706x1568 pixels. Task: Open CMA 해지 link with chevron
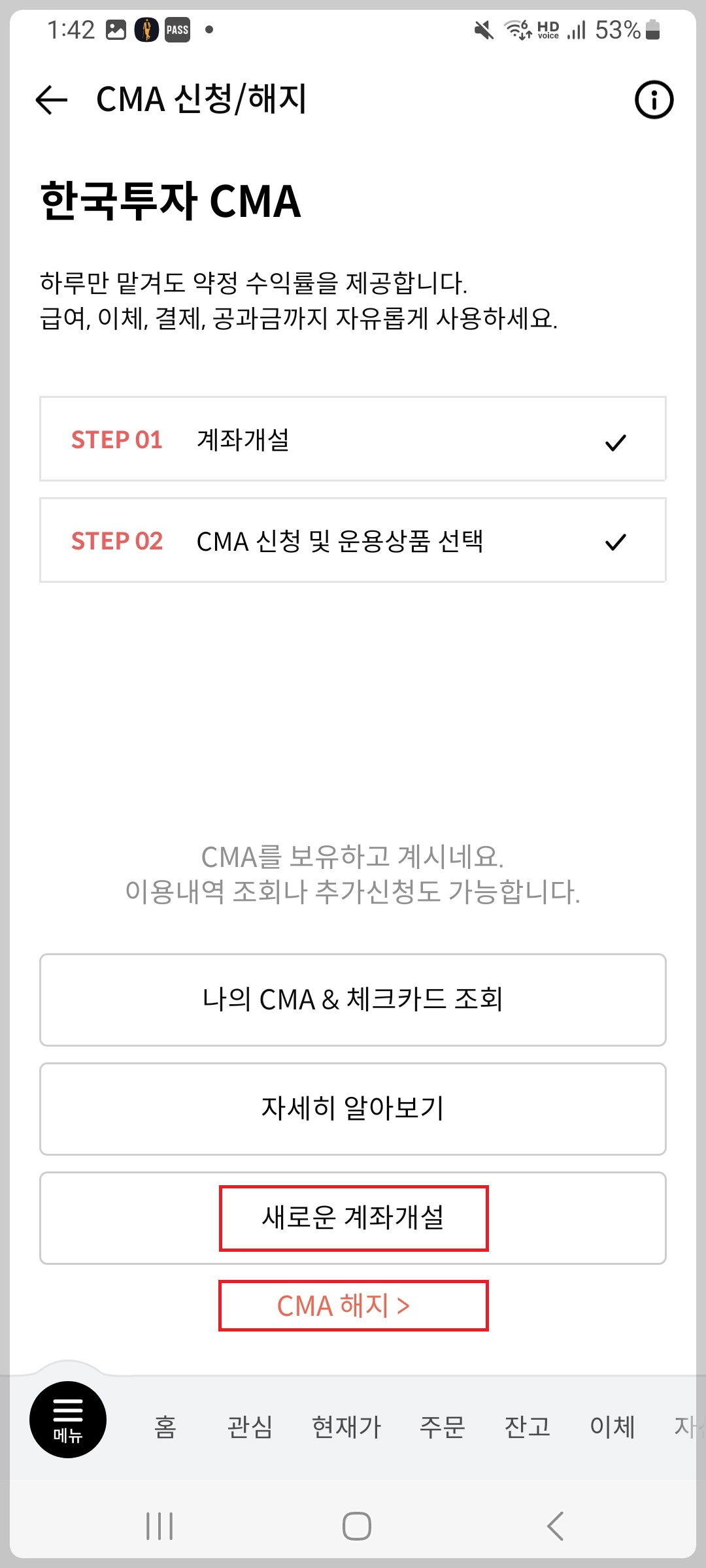click(353, 1304)
